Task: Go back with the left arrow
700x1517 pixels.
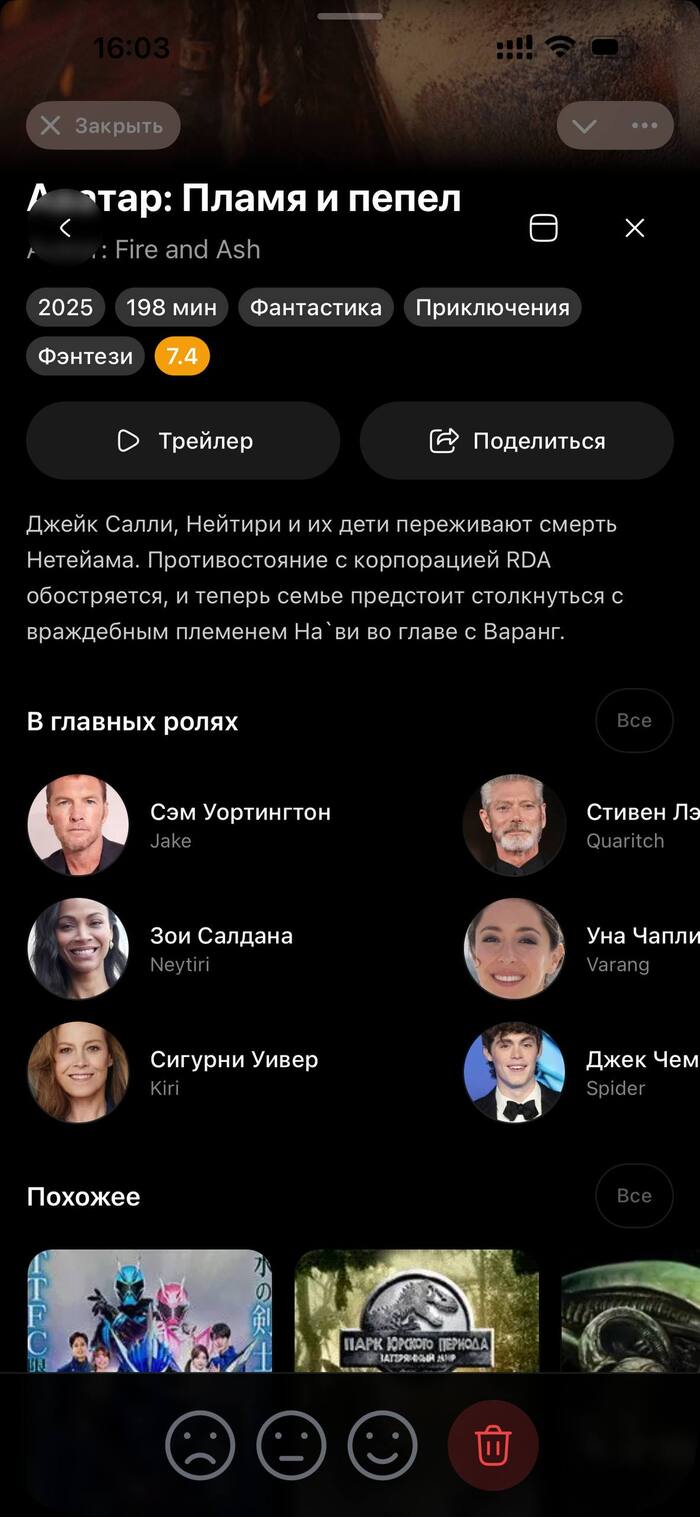Action: coord(65,228)
